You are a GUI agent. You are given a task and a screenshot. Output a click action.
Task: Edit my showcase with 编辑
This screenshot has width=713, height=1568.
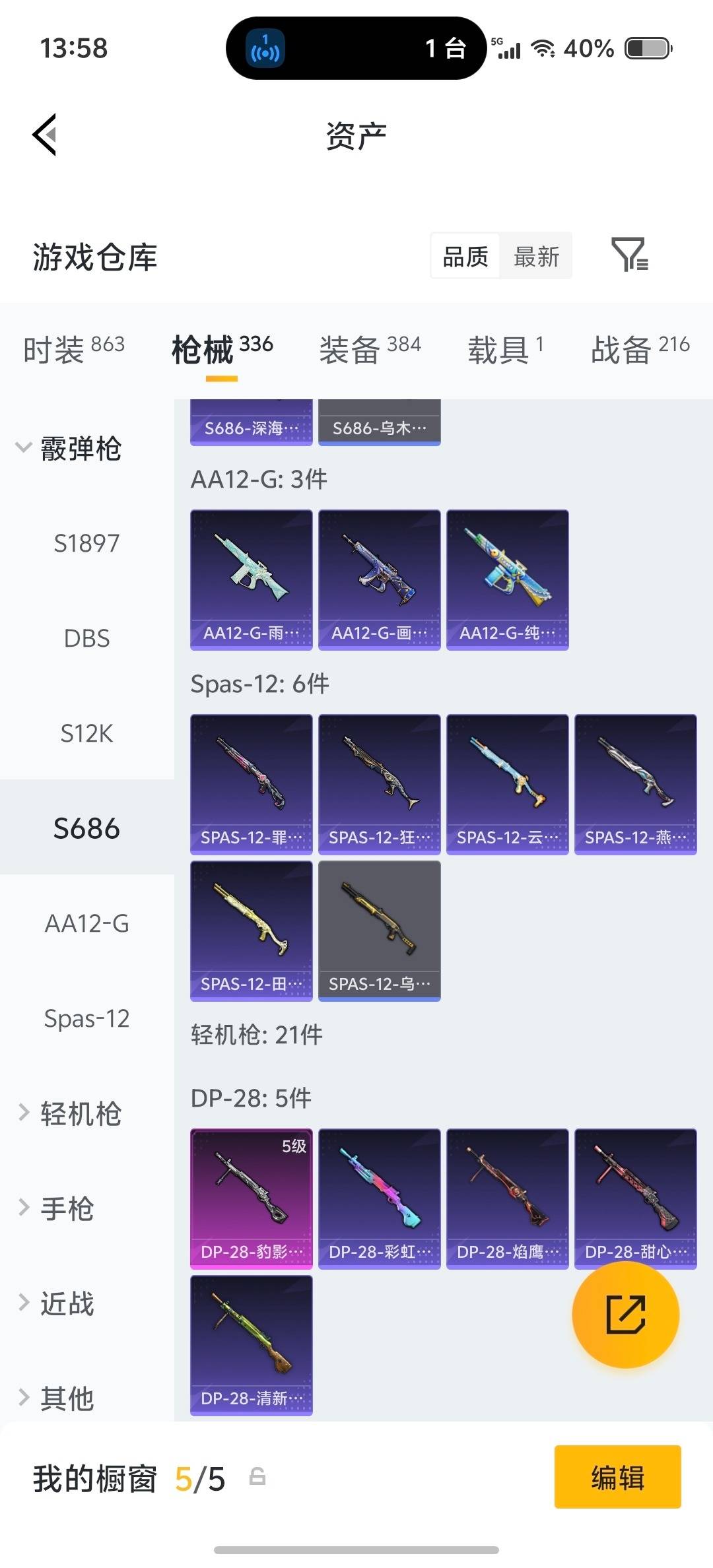pos(617,1477)
